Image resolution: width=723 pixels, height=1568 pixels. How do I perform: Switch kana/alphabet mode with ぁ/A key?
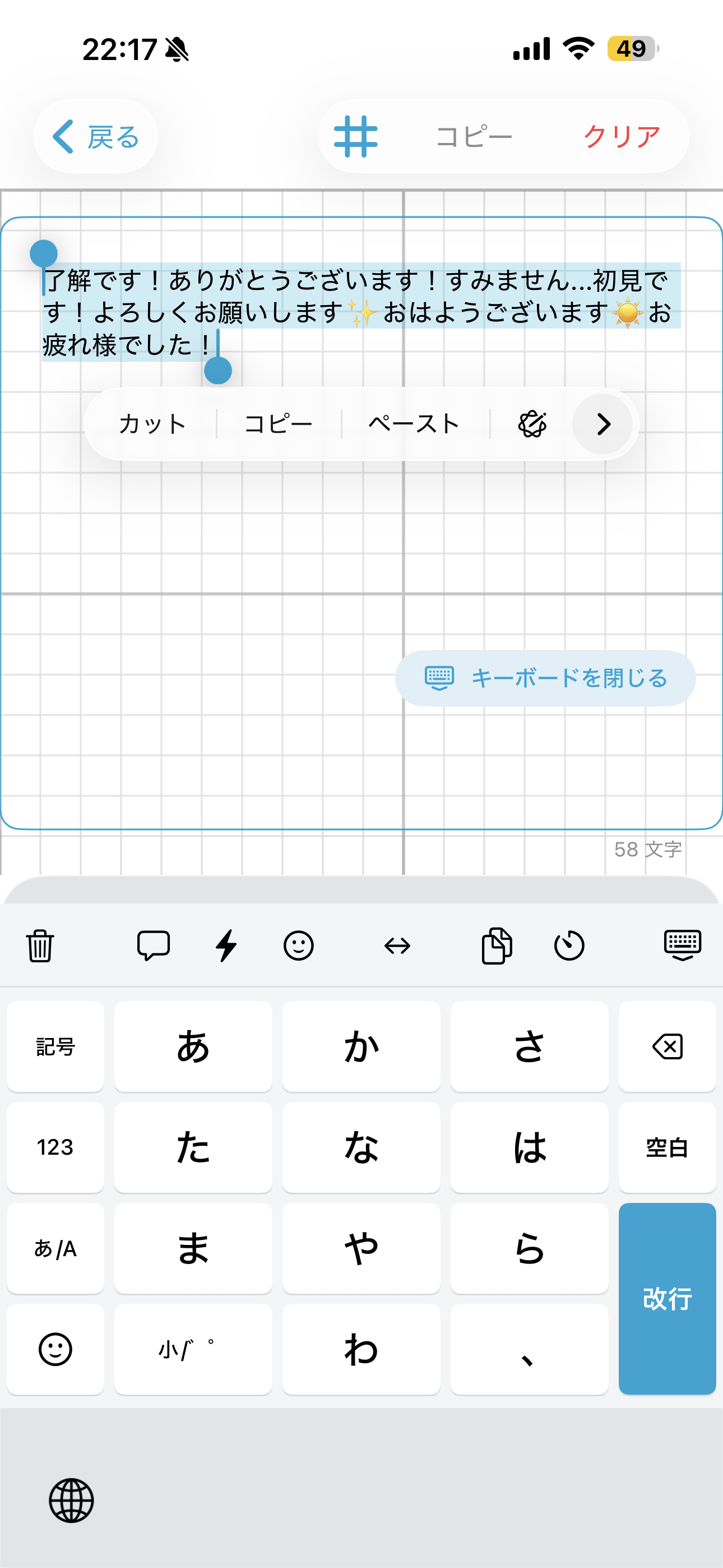click(54, 1249)
